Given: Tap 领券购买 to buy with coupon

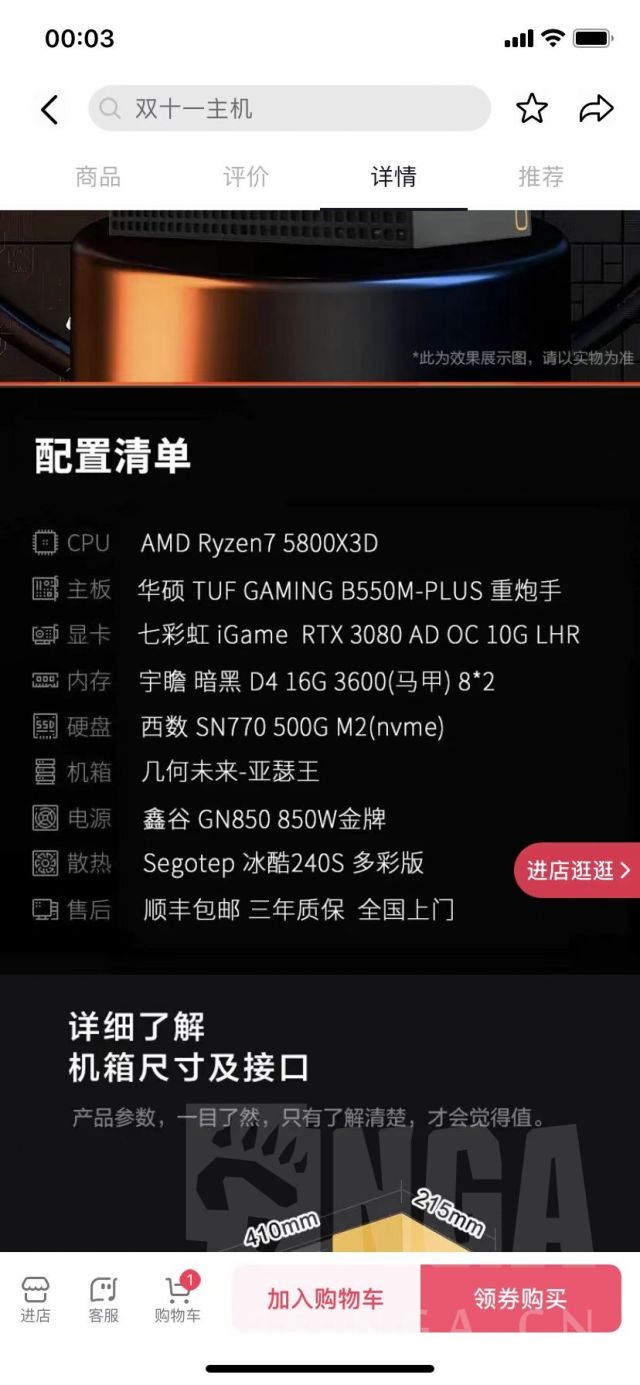Looking at the screenshot, I should coord(521,1299).
